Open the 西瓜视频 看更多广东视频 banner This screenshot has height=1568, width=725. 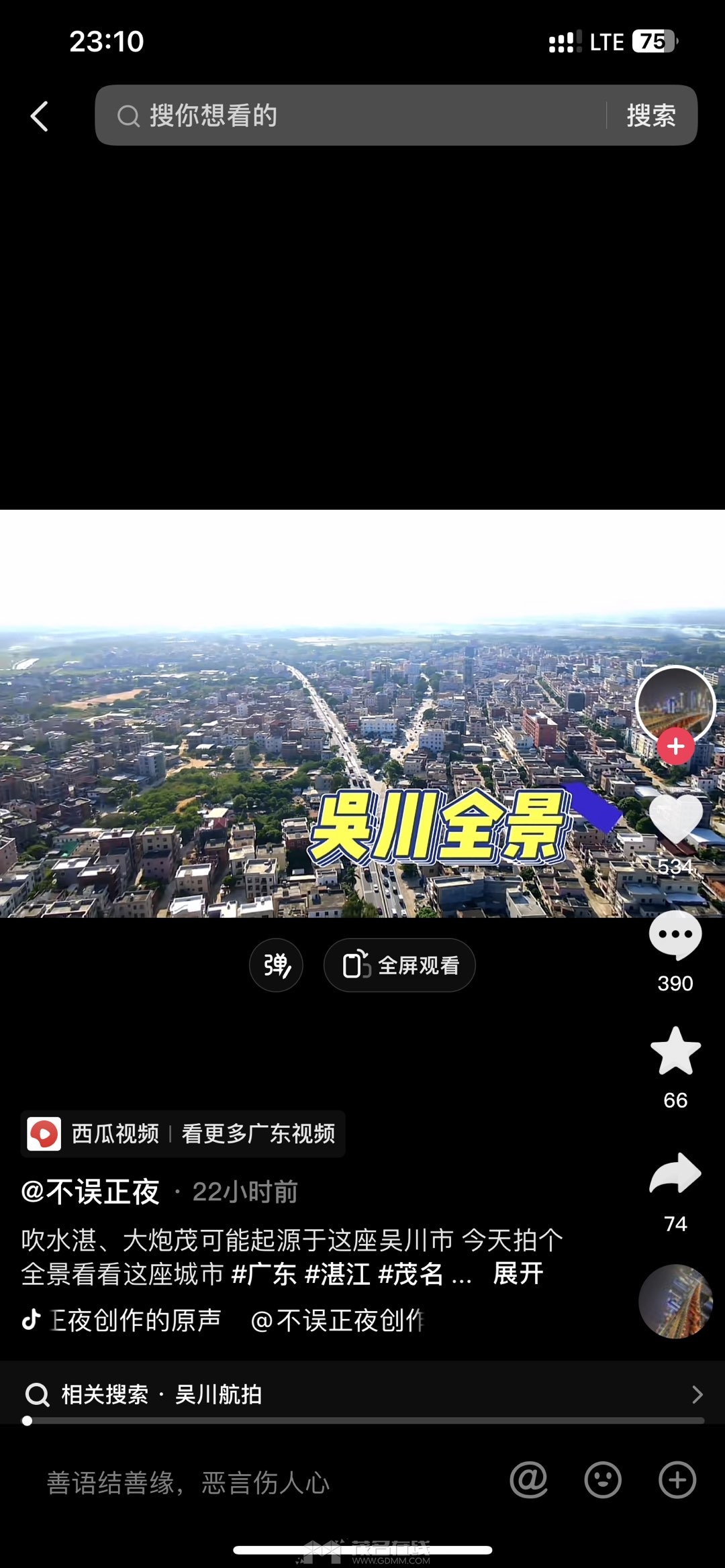pyautogui.click(x=183, y=1133)
